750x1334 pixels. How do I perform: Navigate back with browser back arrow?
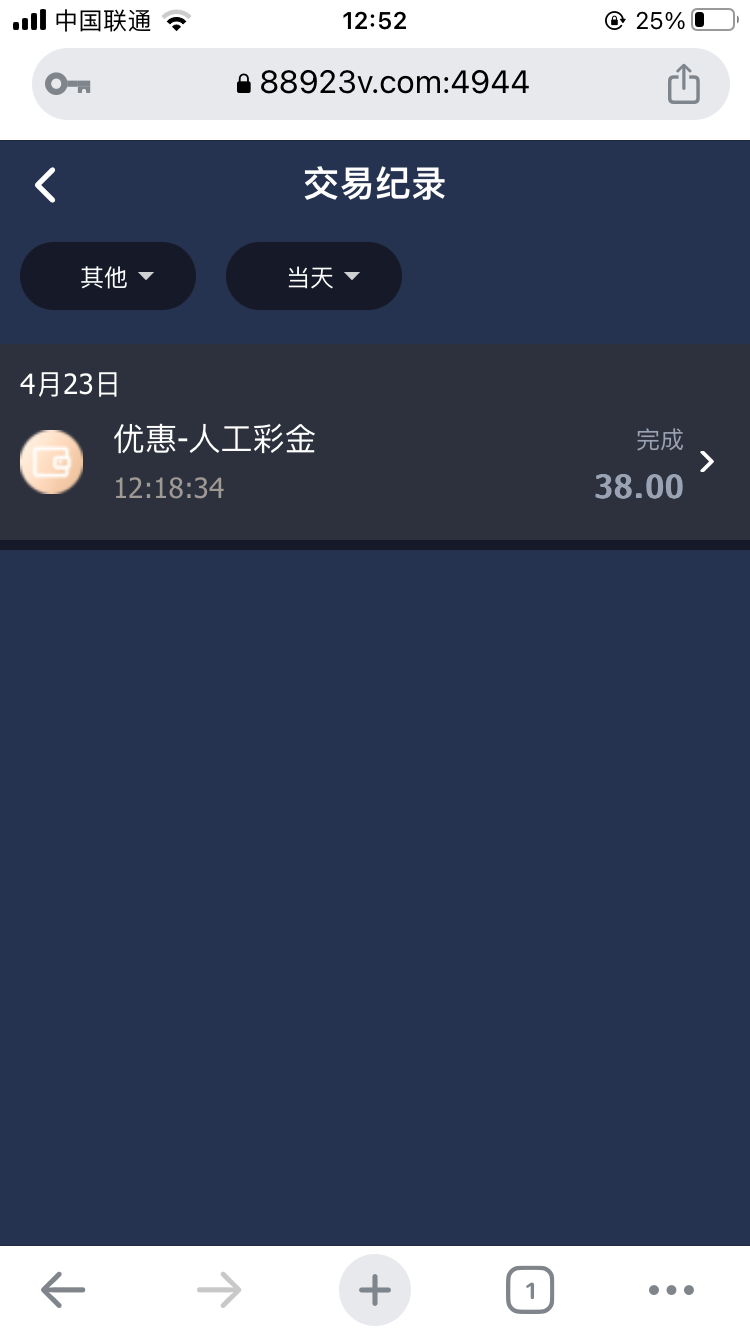(x=63, y=1290)
